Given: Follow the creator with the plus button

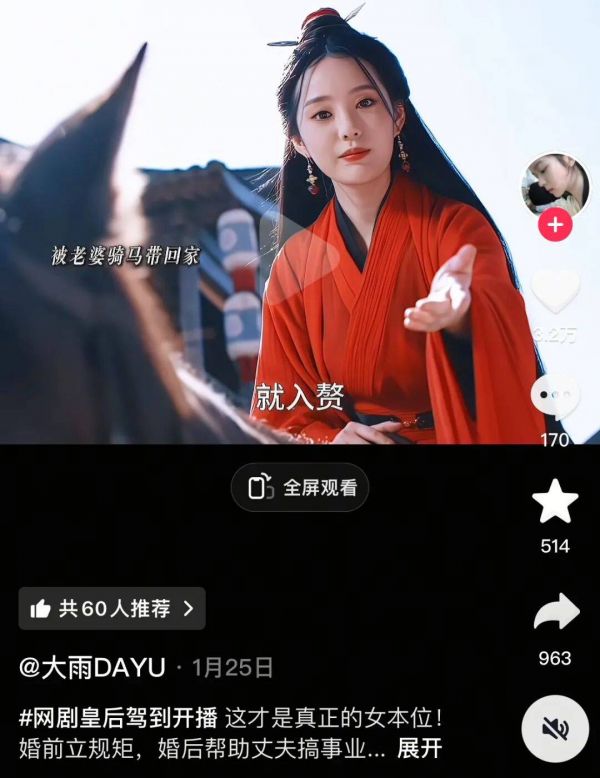Looking at the screenshot, I should [555, 225].
